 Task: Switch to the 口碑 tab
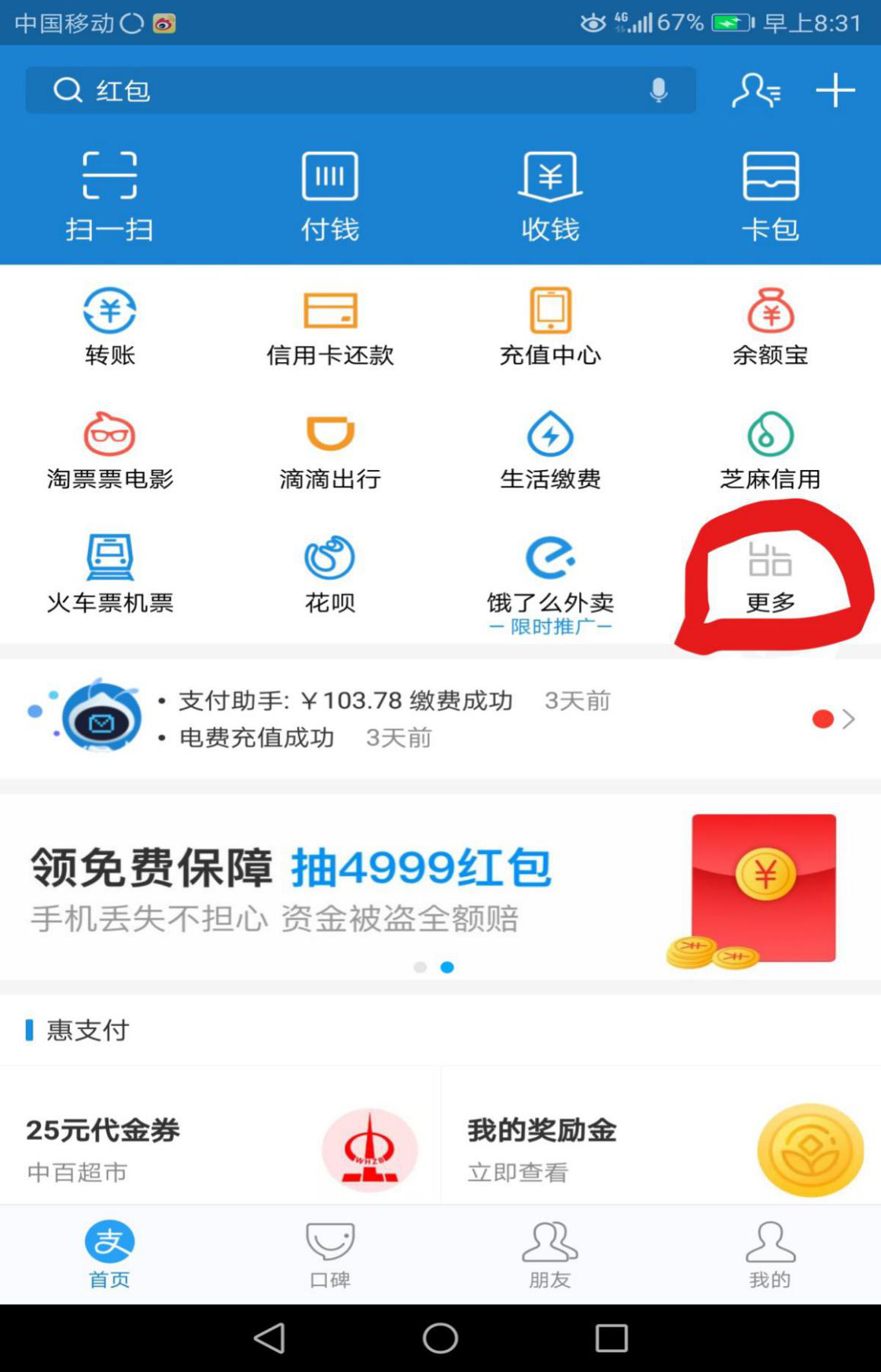point(329,1255)
